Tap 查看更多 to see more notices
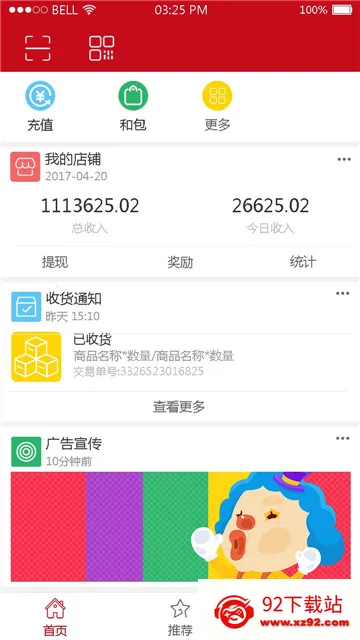The height and width of the screenshot is (640, 360). (x=179, y=407)
